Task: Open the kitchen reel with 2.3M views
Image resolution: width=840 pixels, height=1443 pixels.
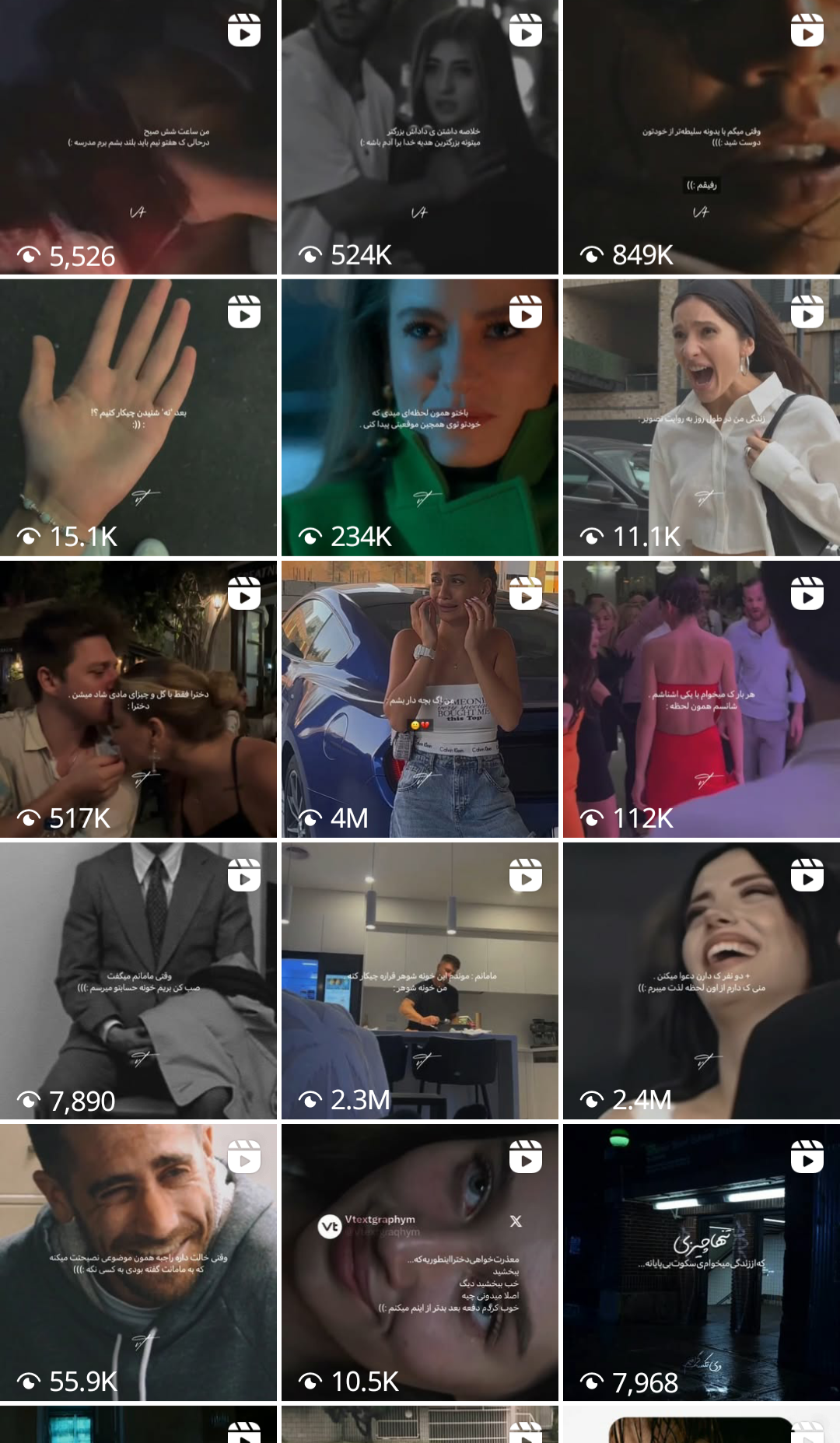Action: pos(420,981)
